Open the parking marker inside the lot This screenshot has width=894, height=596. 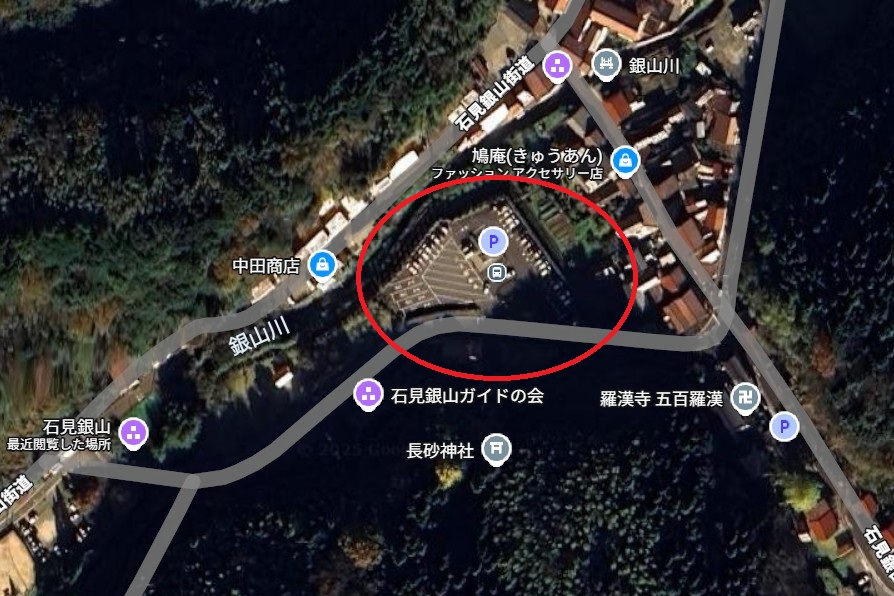point(492,241)
